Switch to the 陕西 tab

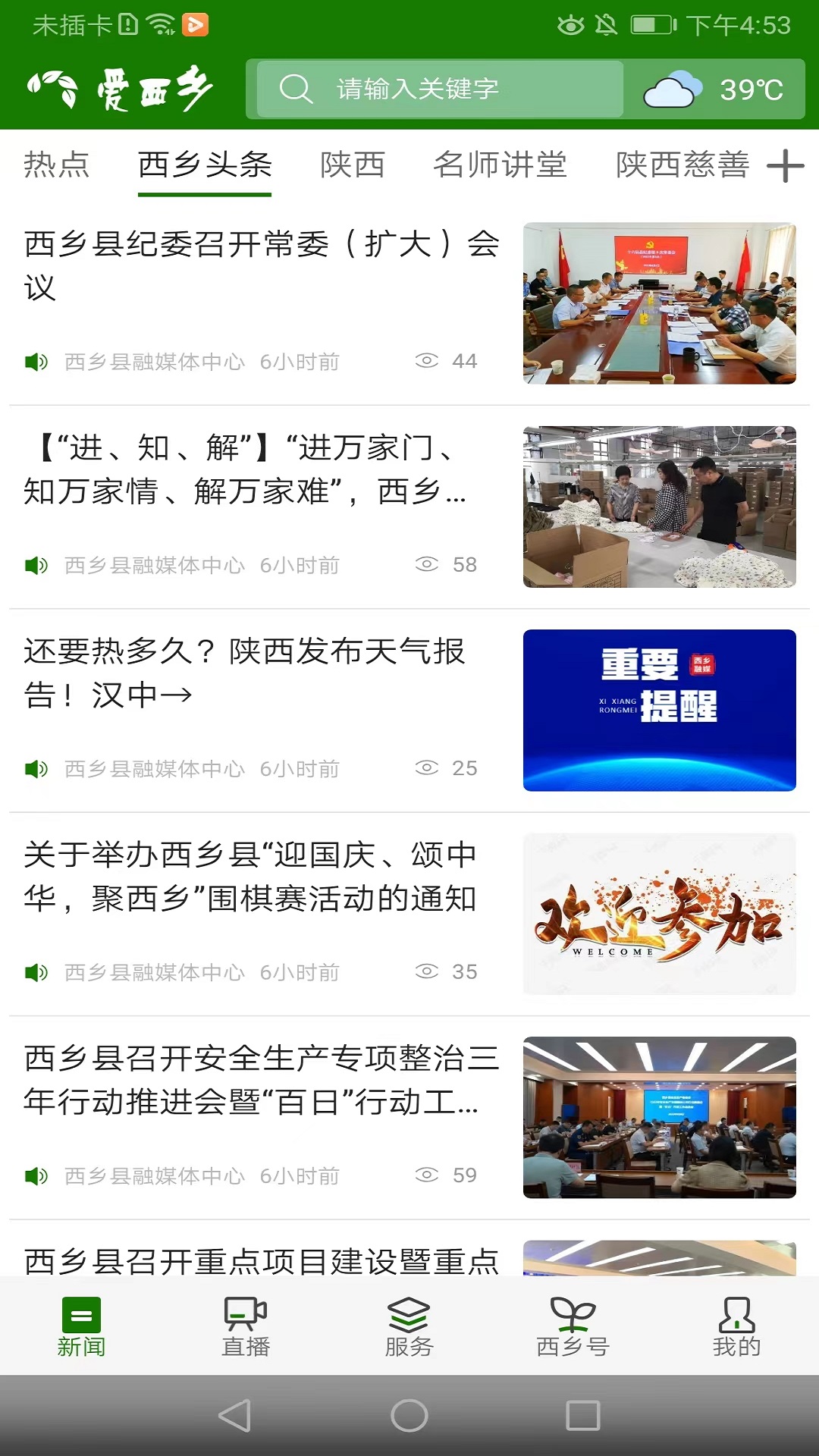click(353, 165)
